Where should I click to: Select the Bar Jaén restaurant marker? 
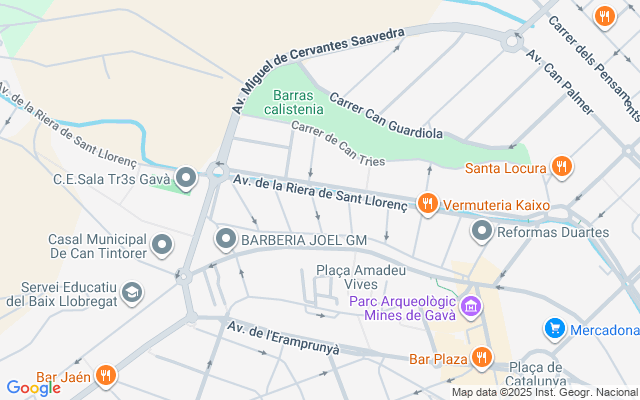106,377
